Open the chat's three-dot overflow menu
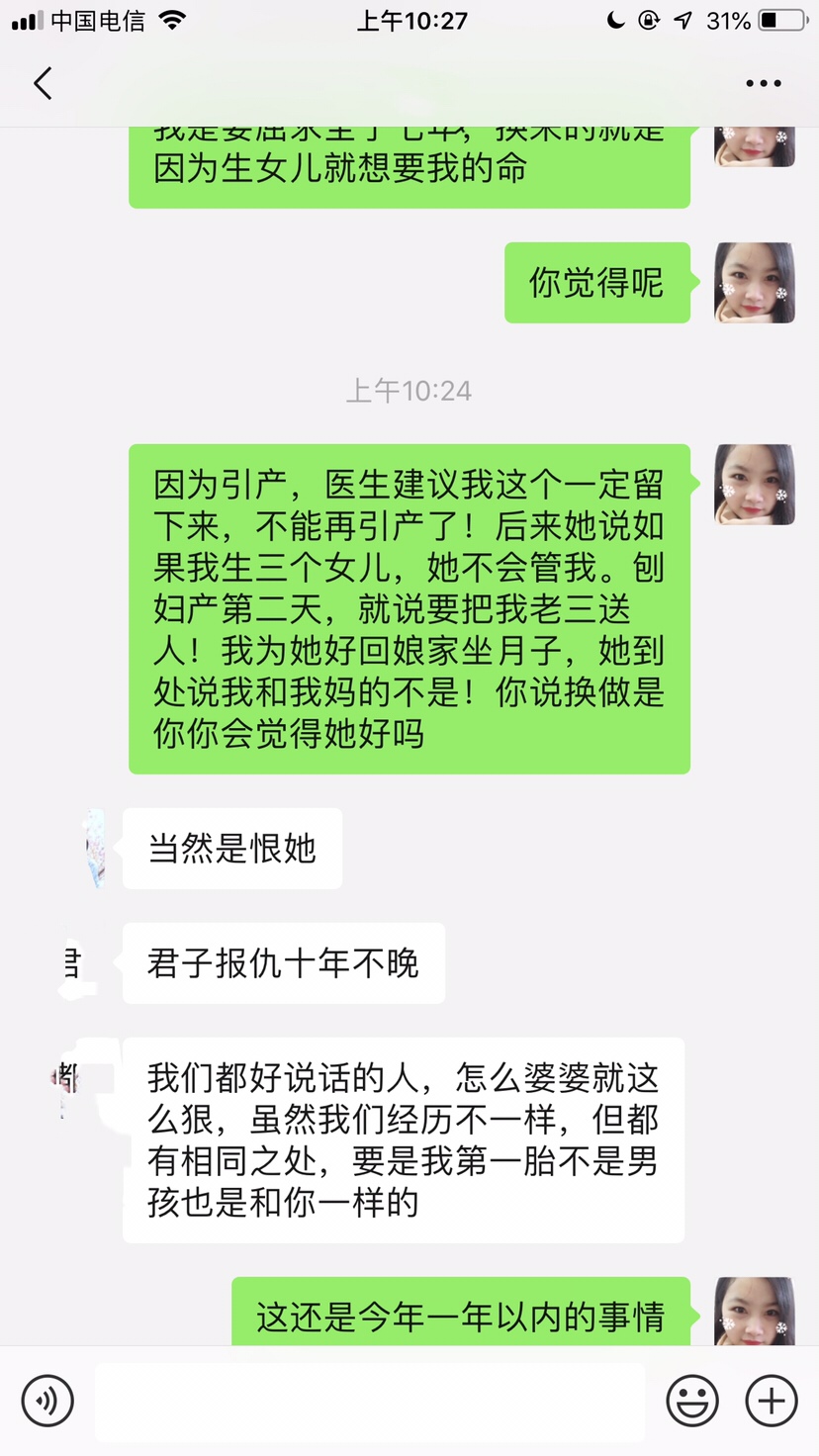The height and width of the screenshot is (1456, 819). [764, 83]
